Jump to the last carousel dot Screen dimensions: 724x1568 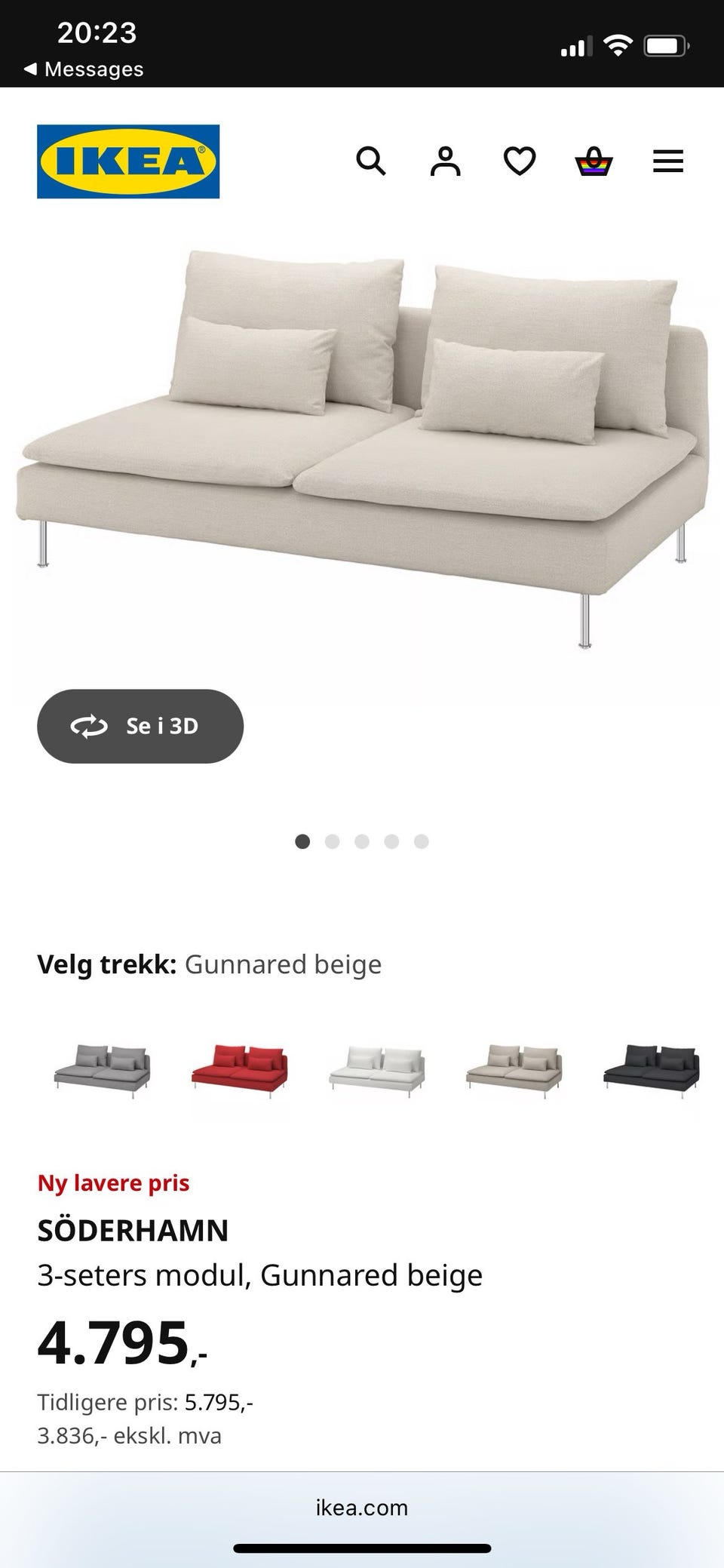coord(422,841)
